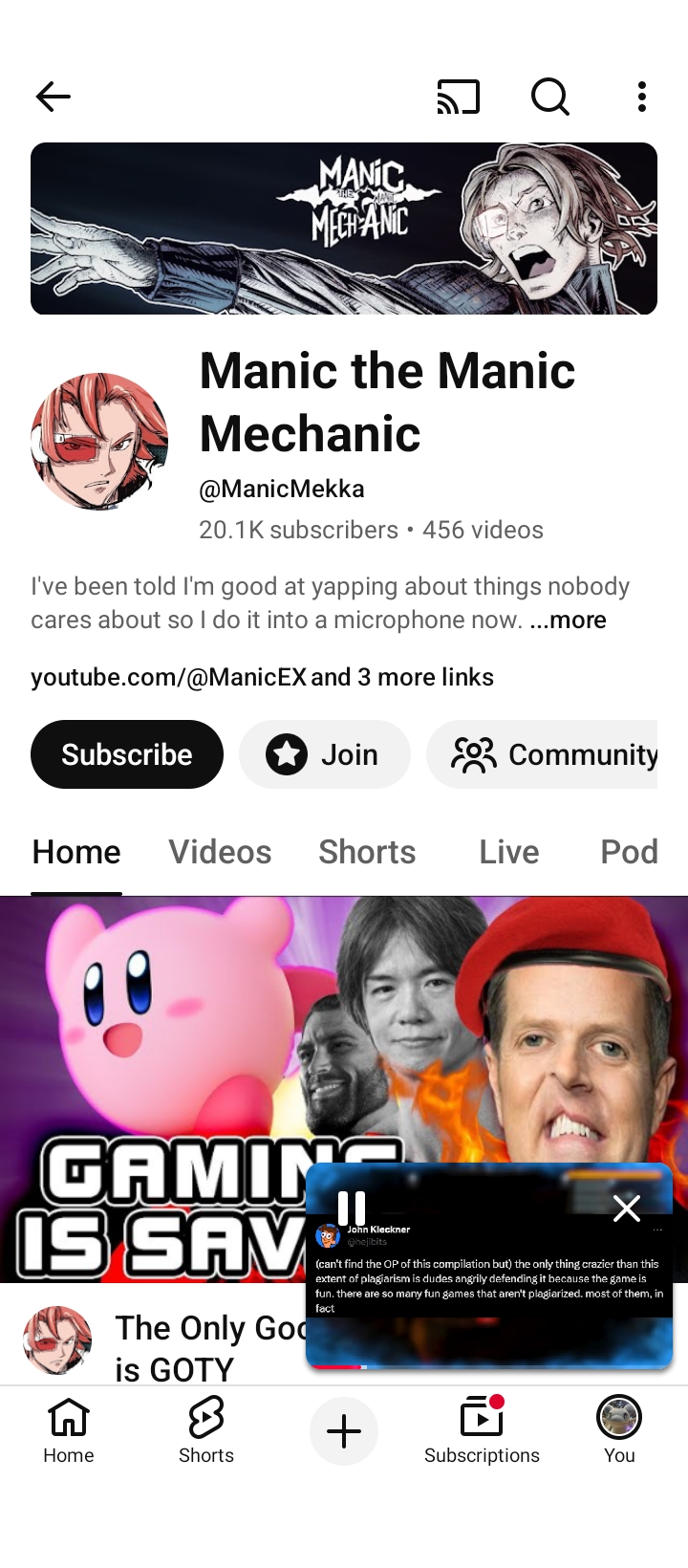Switch to the Live tab
The height and width of the screenshot is (1568, 688).
509,852
